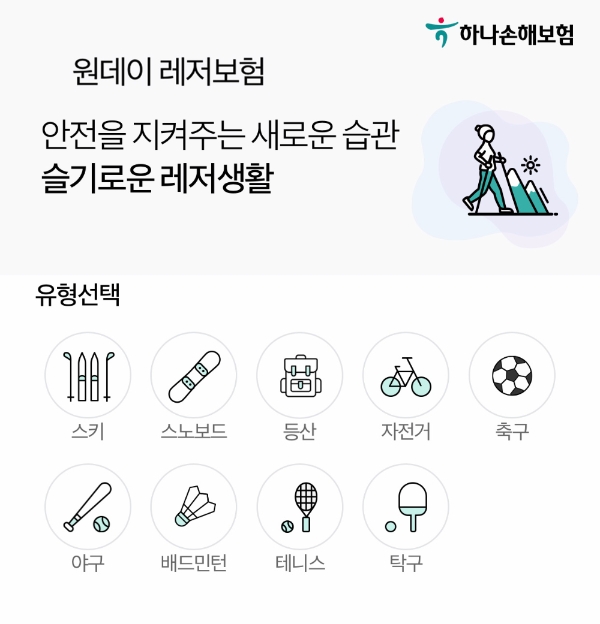Viewport: 600px width, 624px height.
Task: Select the 스키 leisure type
Action: (x=88, y=376)
